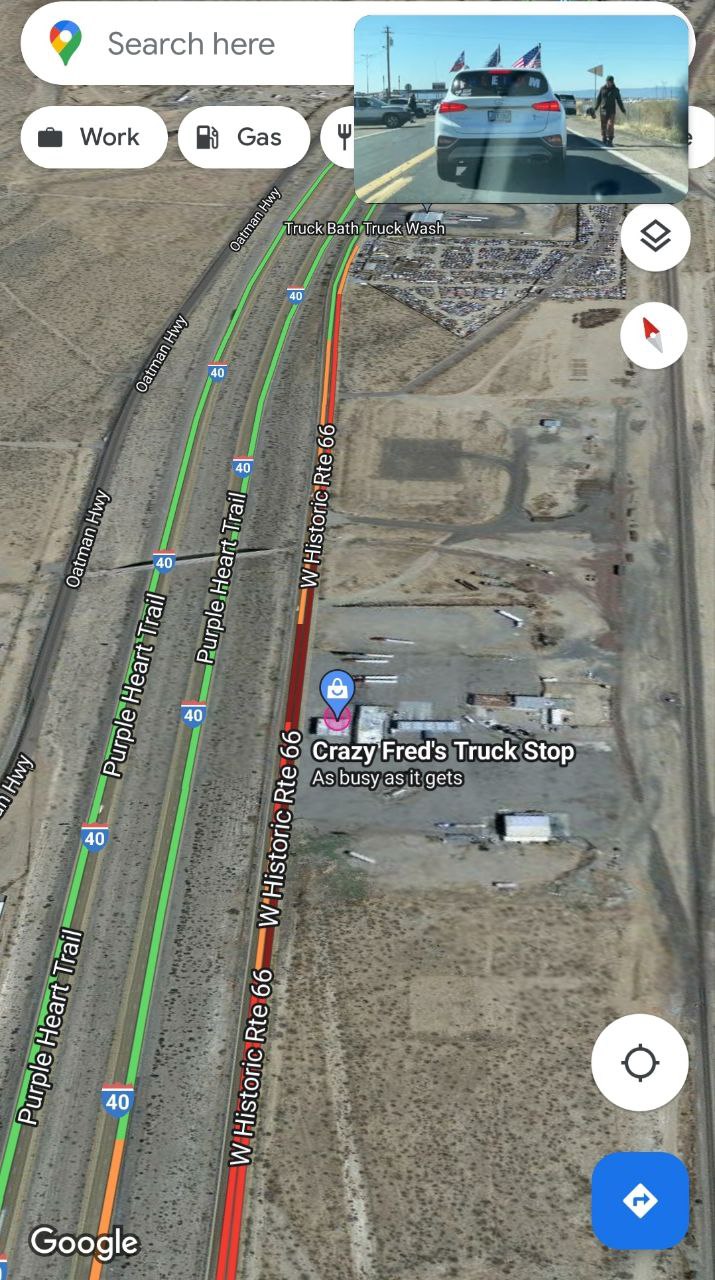Open directions with blue arrow button
The image size is (715, 1280).
tap(640, 1200)
